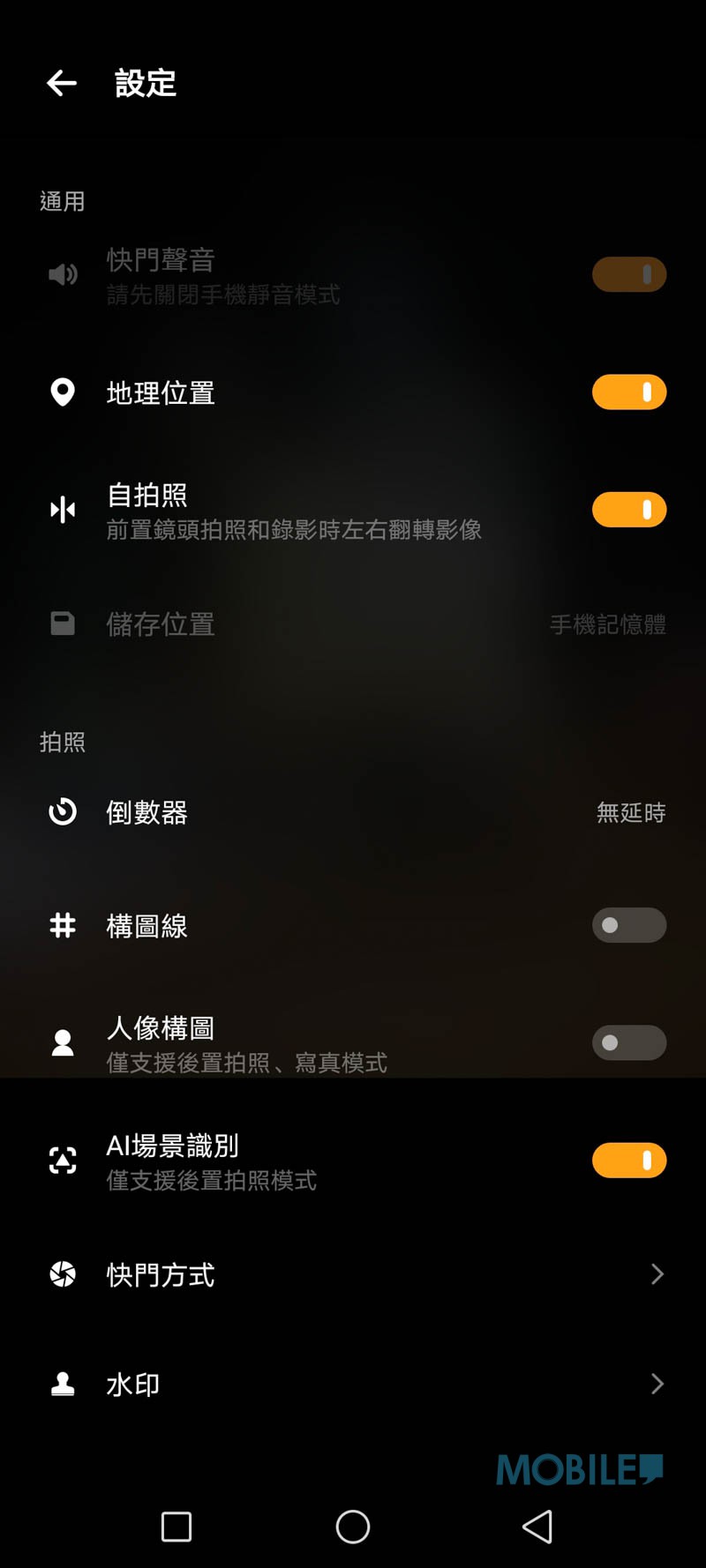The width and height of the screenshot is (706, 1568).
Task: Turn off the 地理位置 switch
Action: (629, 392)
